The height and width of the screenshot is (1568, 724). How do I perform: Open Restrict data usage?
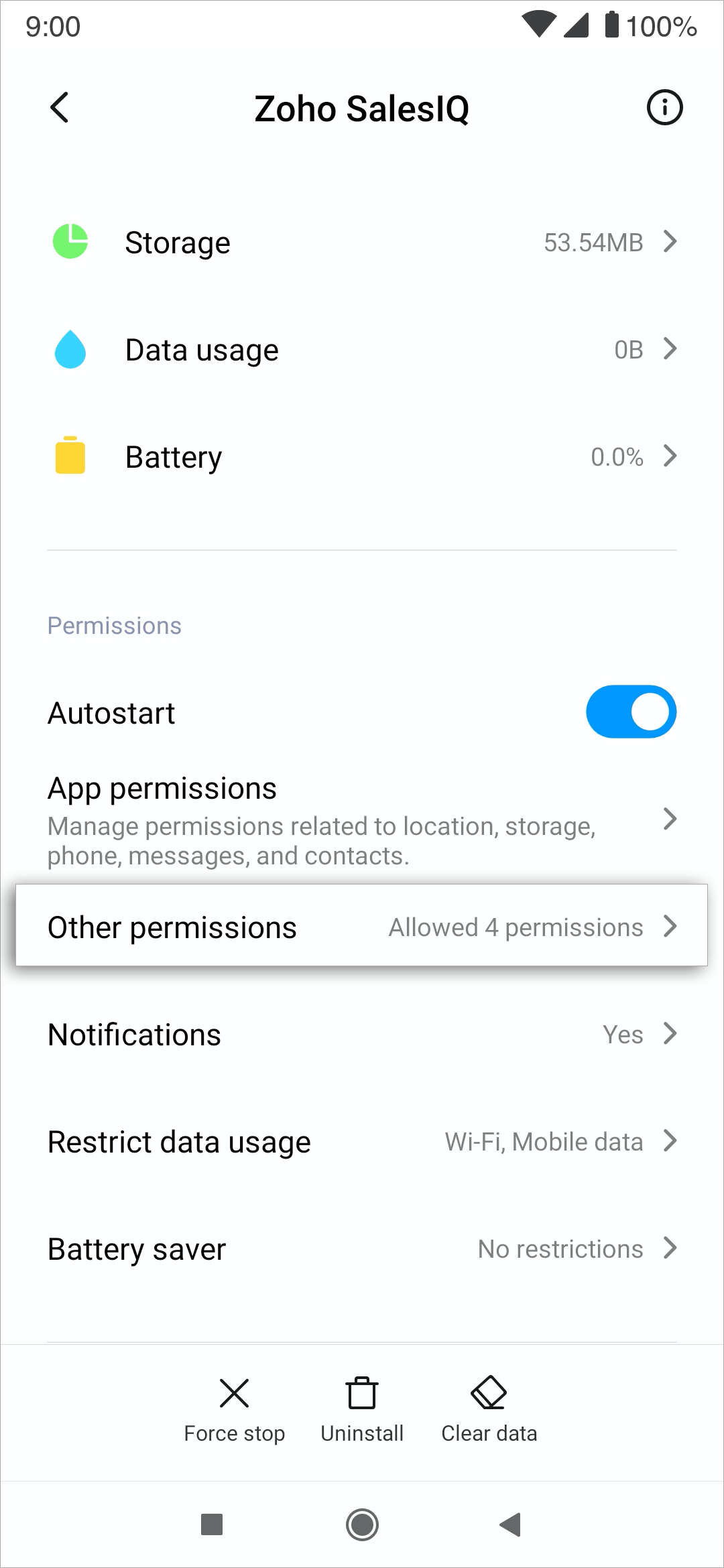pos(362,1141)
